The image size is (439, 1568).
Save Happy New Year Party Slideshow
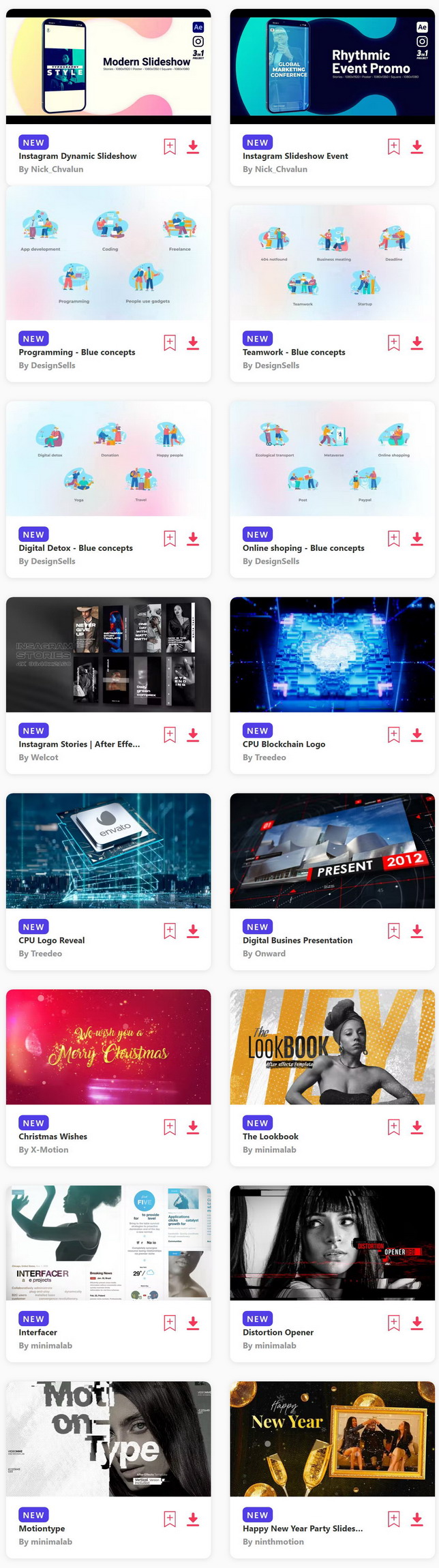tap(393, 1519)
